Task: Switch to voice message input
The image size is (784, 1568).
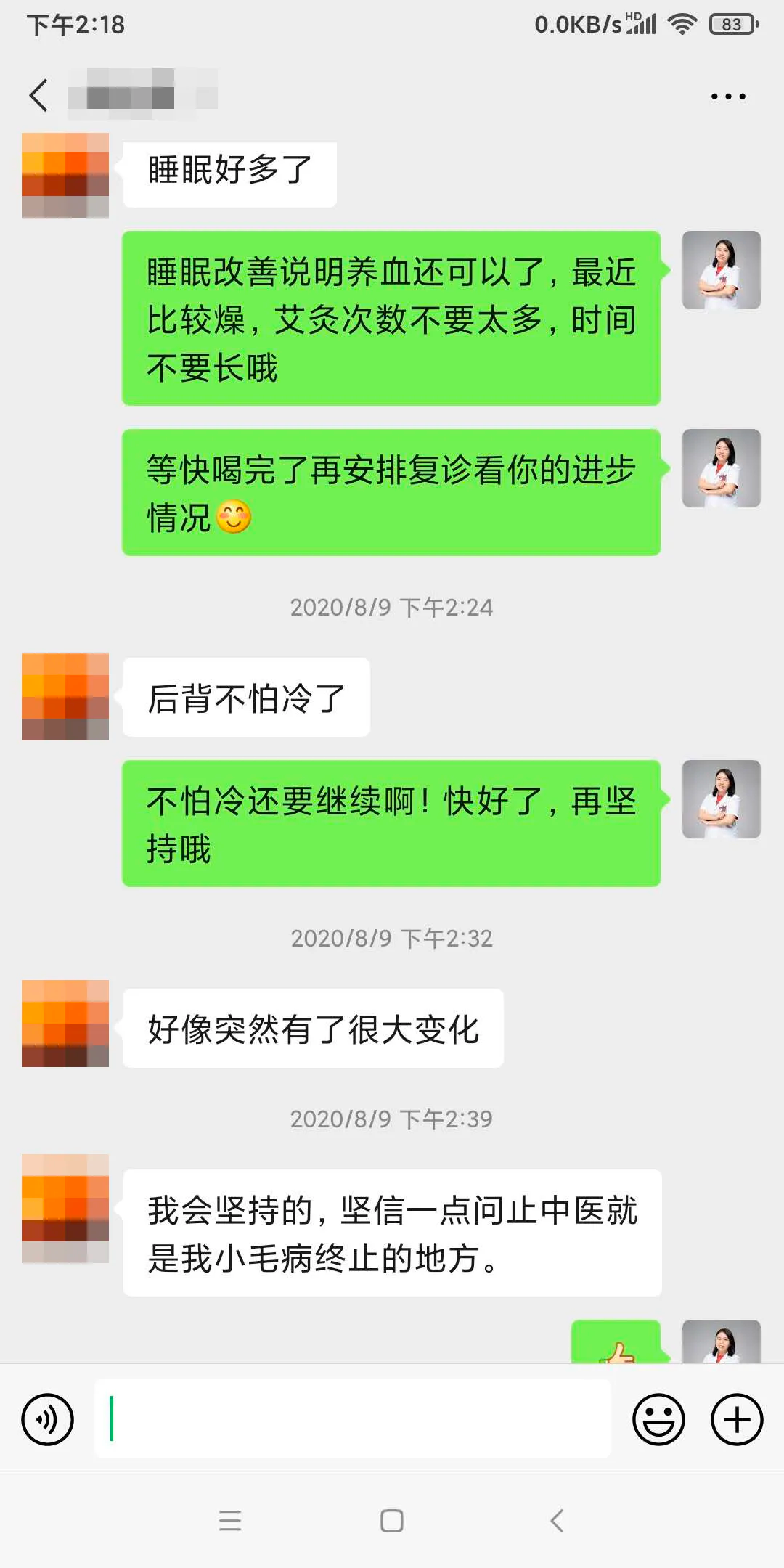Action: point(48,1419)
